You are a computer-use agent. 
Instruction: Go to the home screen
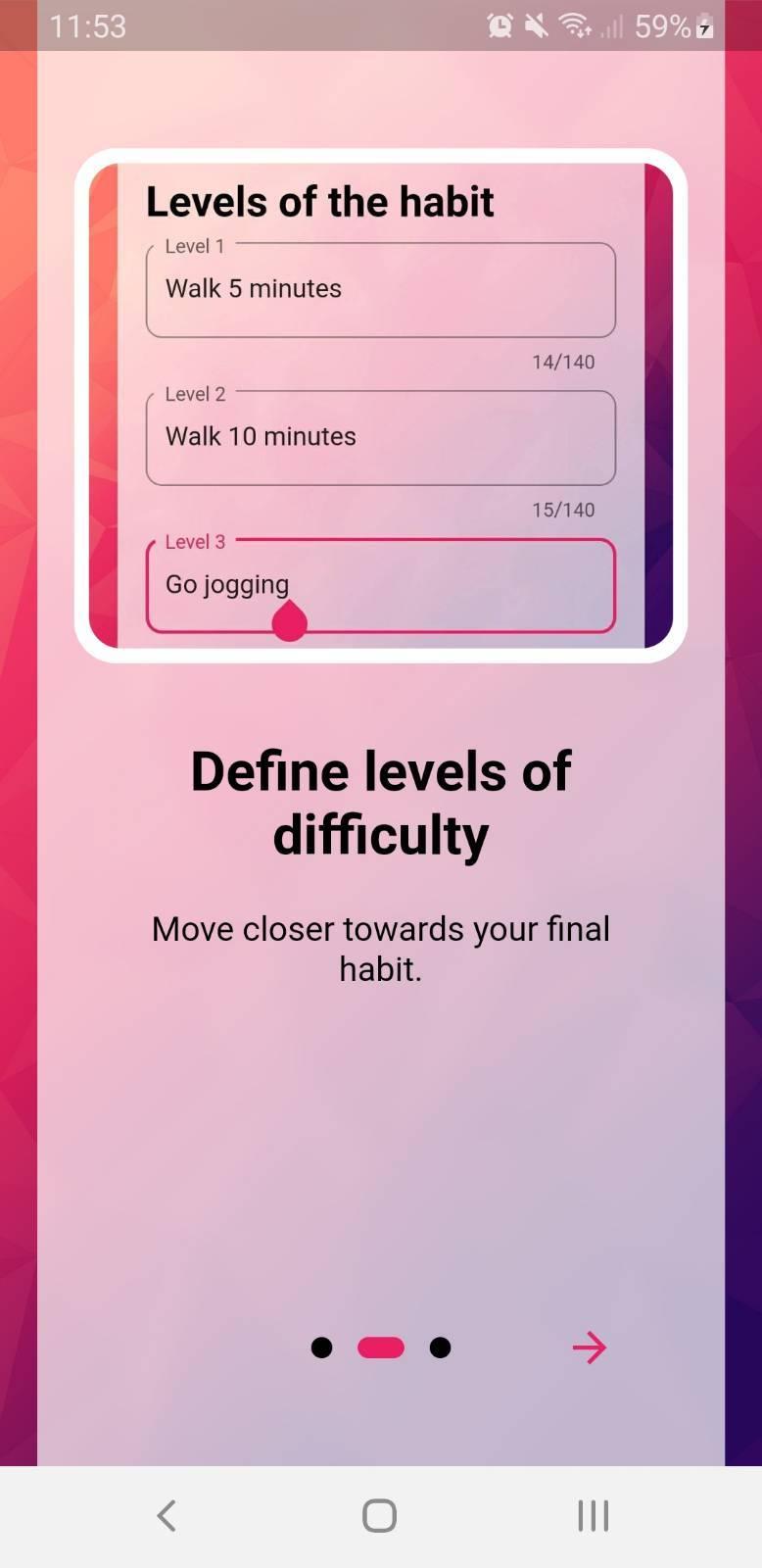click(380, 1515)
